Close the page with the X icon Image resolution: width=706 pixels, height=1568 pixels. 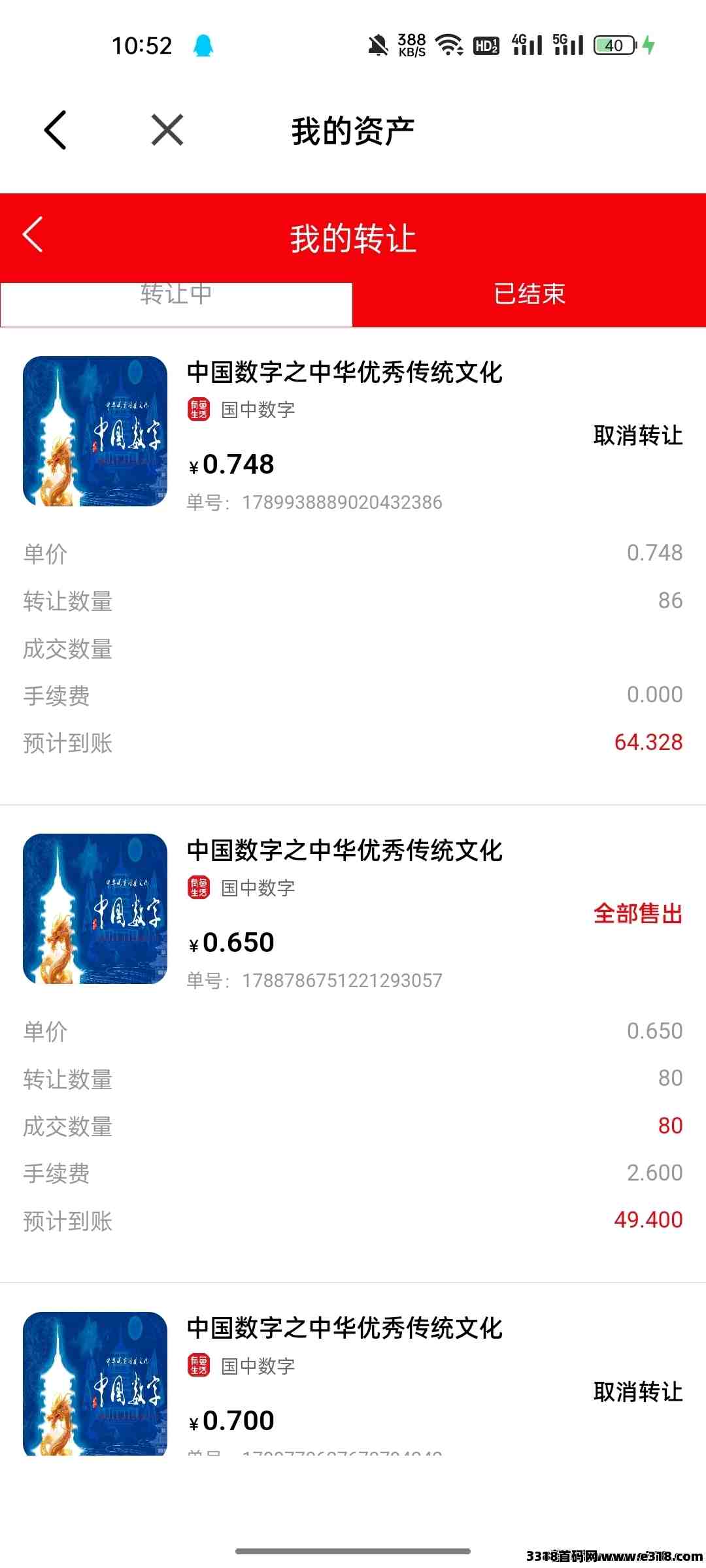pyautogui.click(x=167, y=130)
